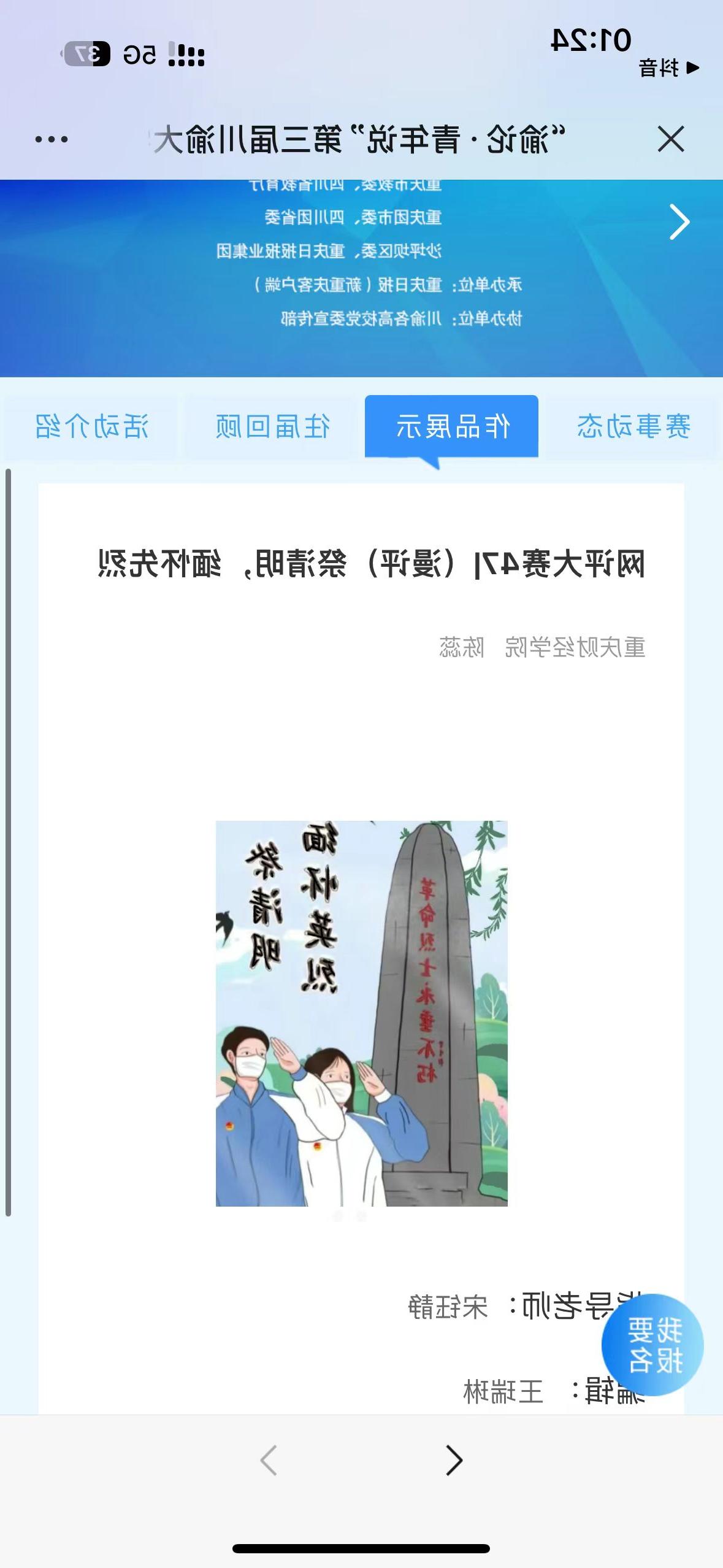Tap the chevron arrow on the blue banner
Viewport: 723px width, 1568px height.
[x=679, y=222]
